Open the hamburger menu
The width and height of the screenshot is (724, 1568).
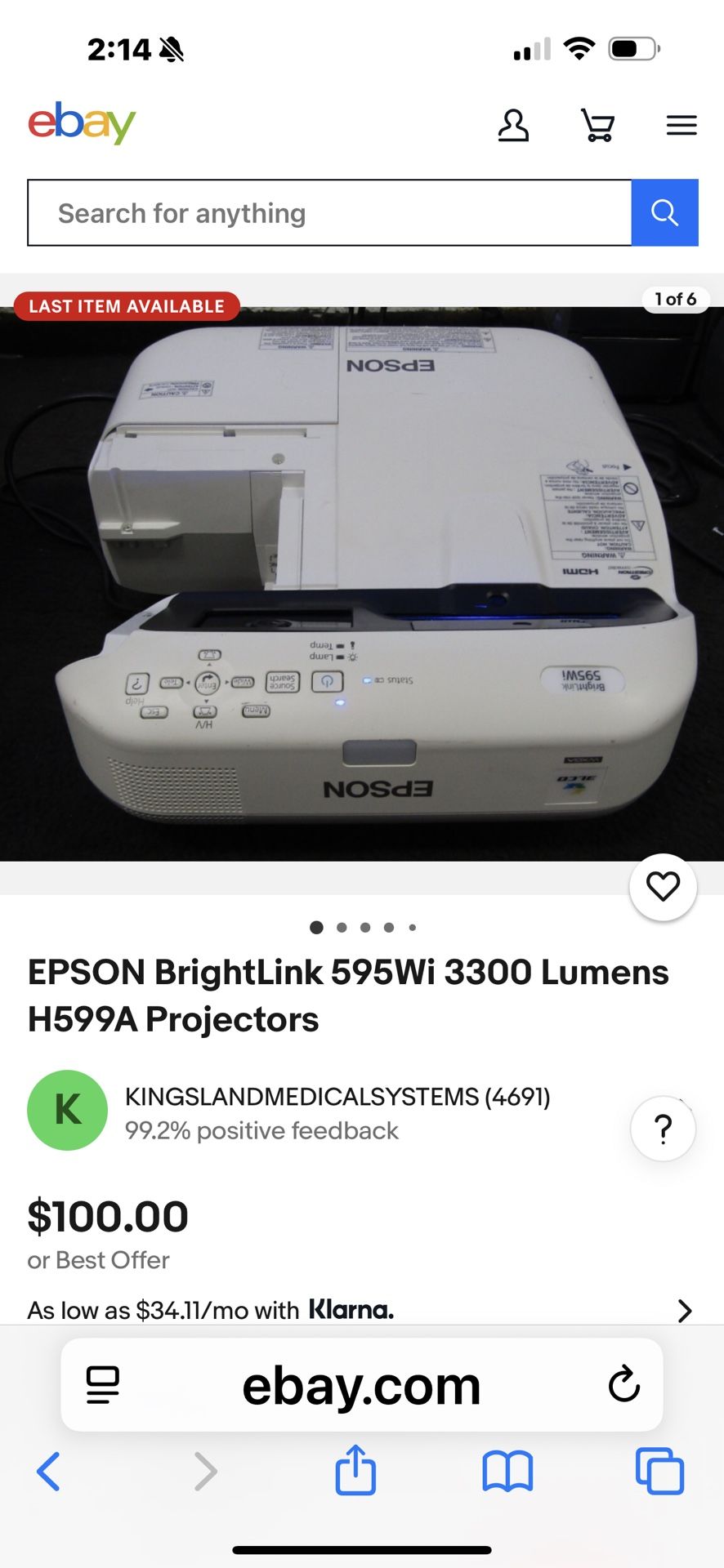coord(681,126)
